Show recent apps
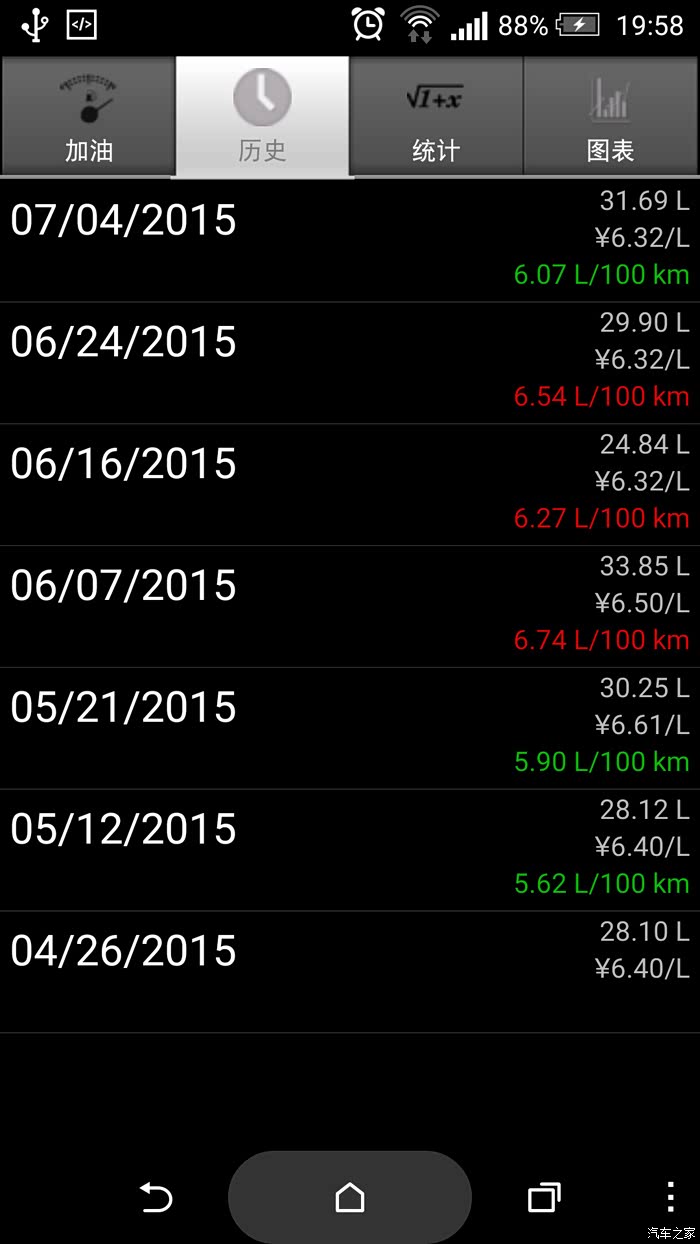This screenshot has height=1244, width=700. [x=543, y=1197]
